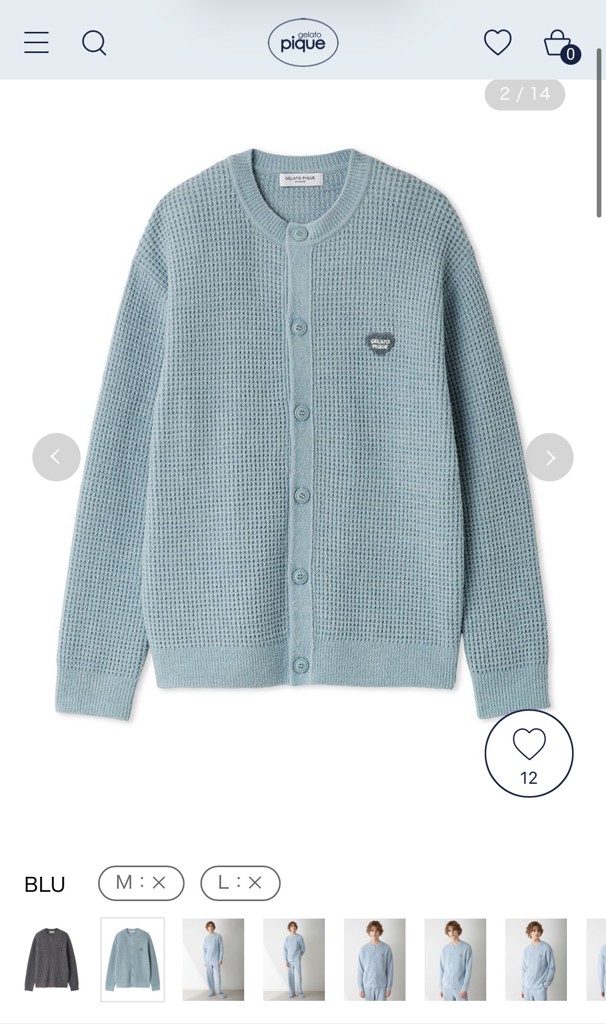Open the wishlist heart in header
The height and width of the screenshot is (1024, 606).
(497, 42)
